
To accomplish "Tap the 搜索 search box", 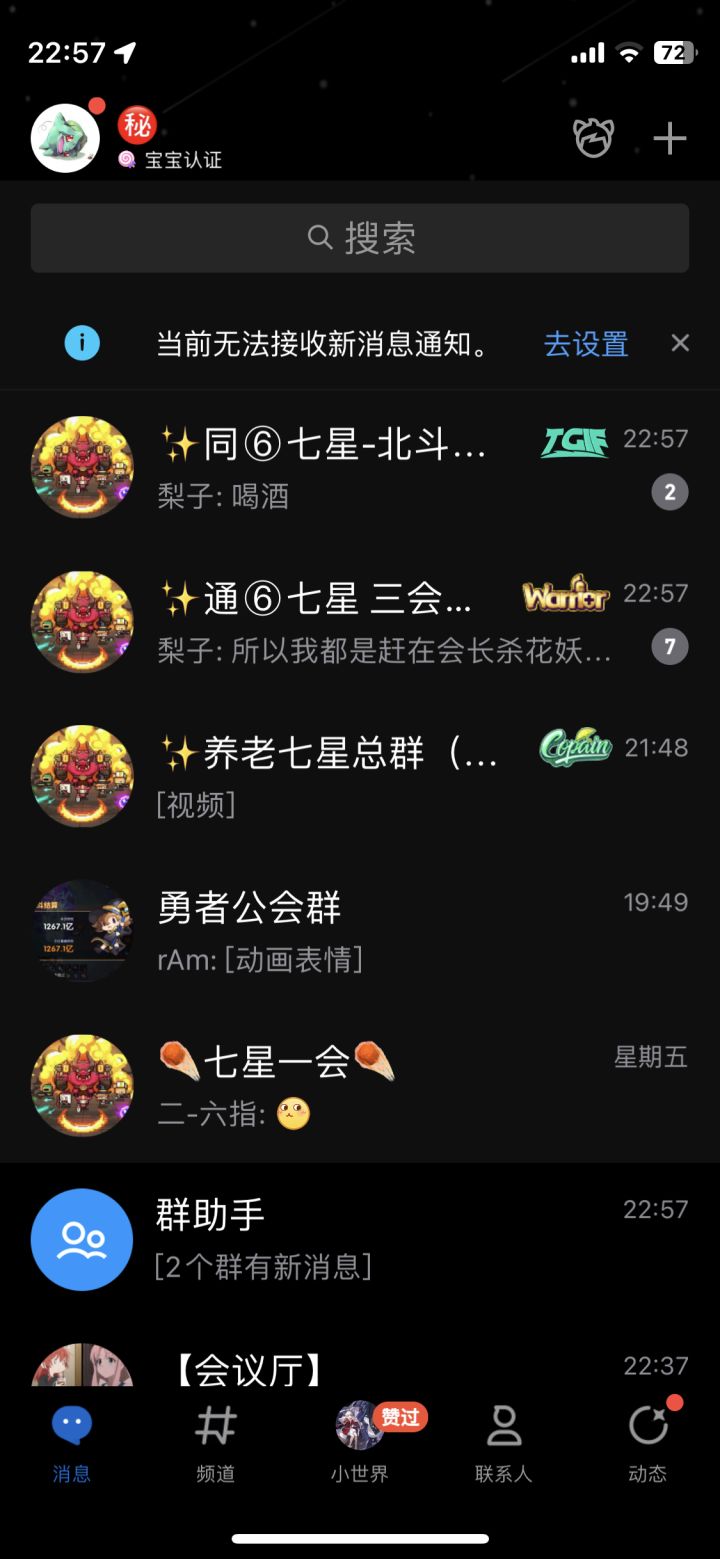I will point(360,238).
